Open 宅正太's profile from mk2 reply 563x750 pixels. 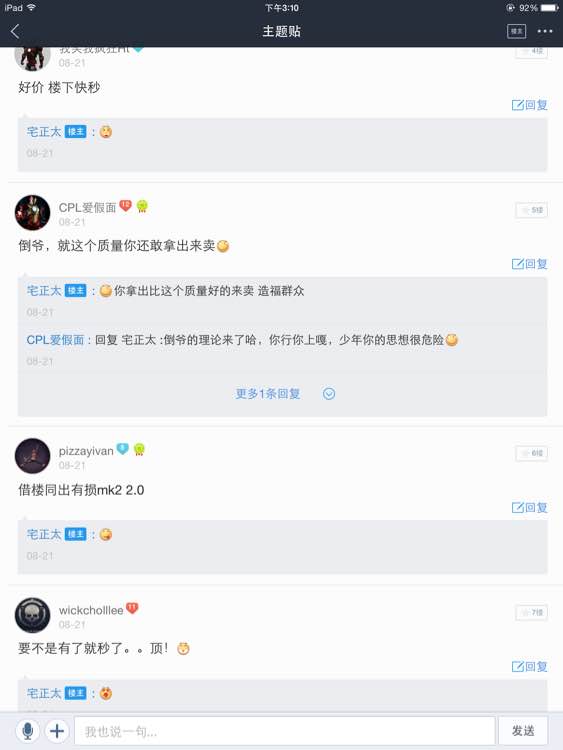[x=44, y=534]
